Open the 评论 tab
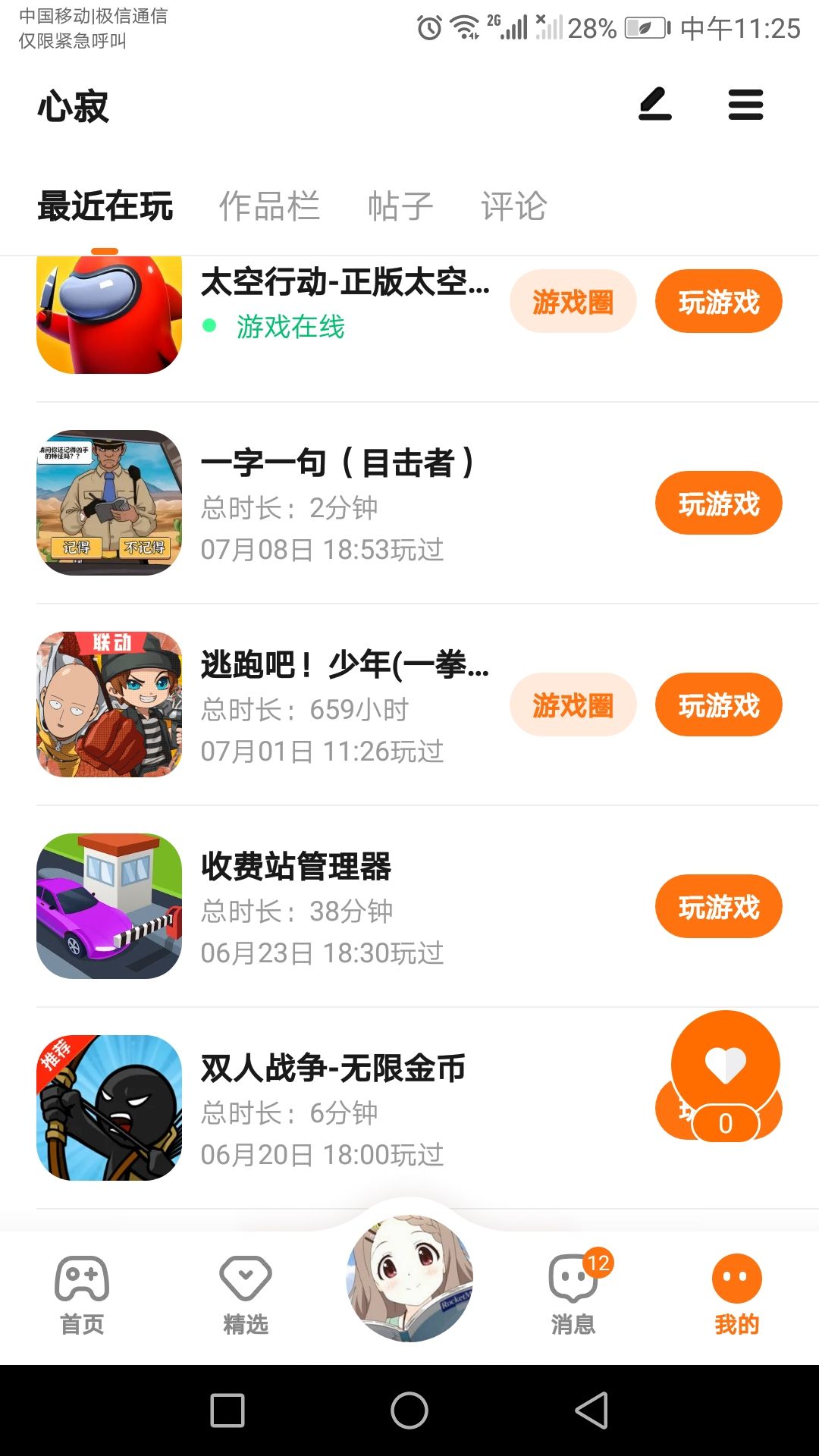Screen dimensions: 819x1456 [x=513, y=206]
